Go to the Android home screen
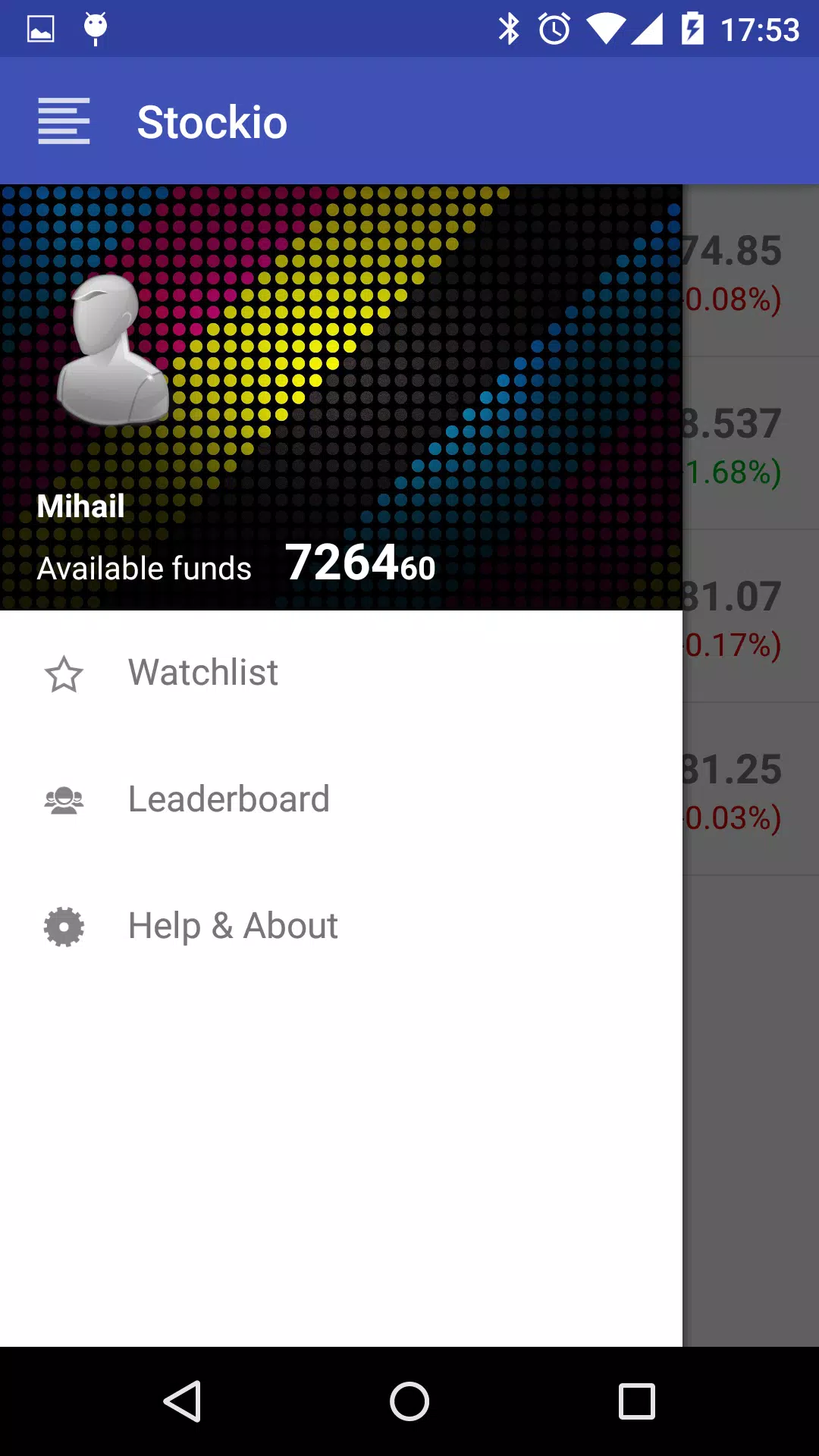This screenshot has height=1456, width=819. (x=409, y=1401)
